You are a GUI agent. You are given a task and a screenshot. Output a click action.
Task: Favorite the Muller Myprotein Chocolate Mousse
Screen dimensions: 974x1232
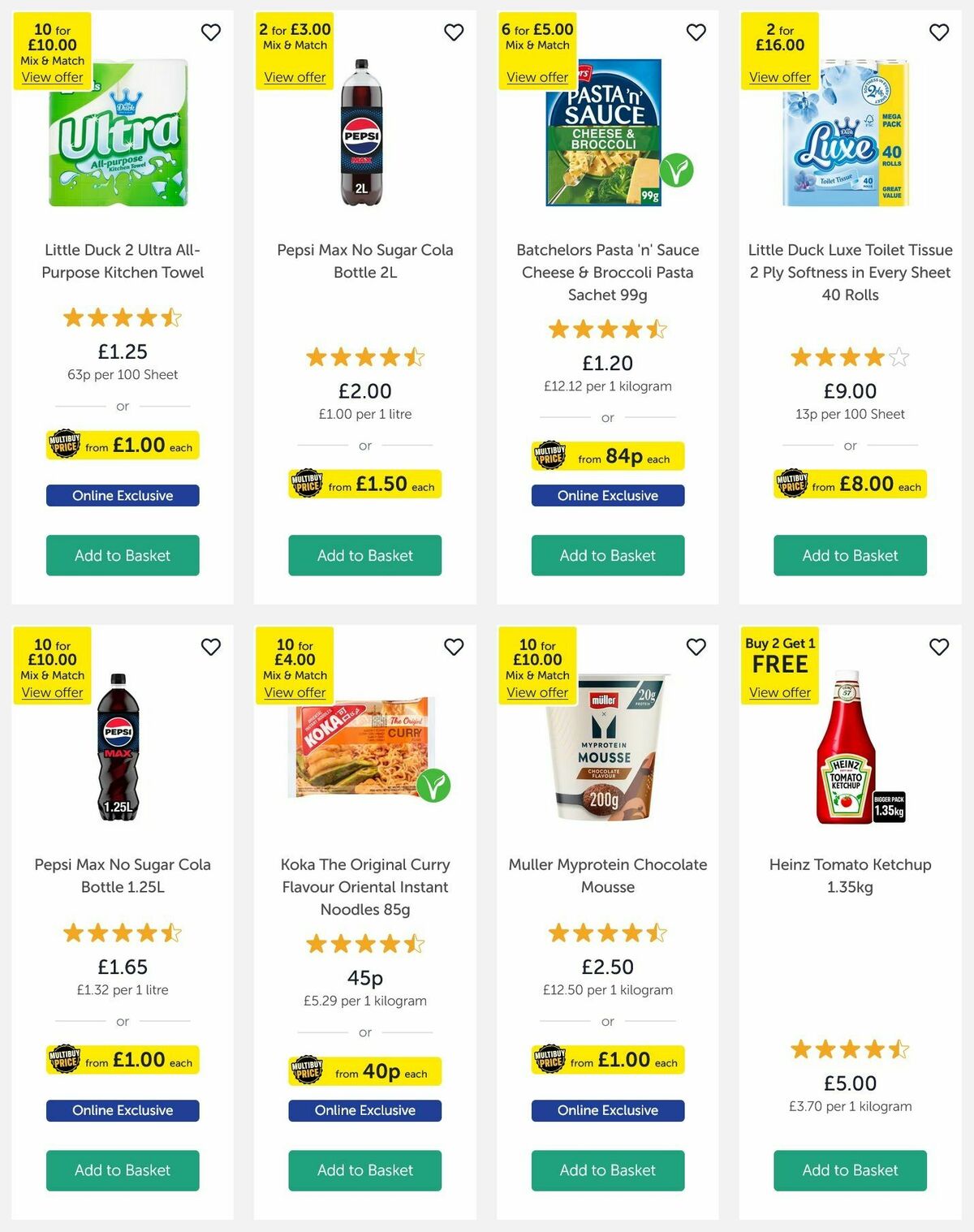coord(696,647)
